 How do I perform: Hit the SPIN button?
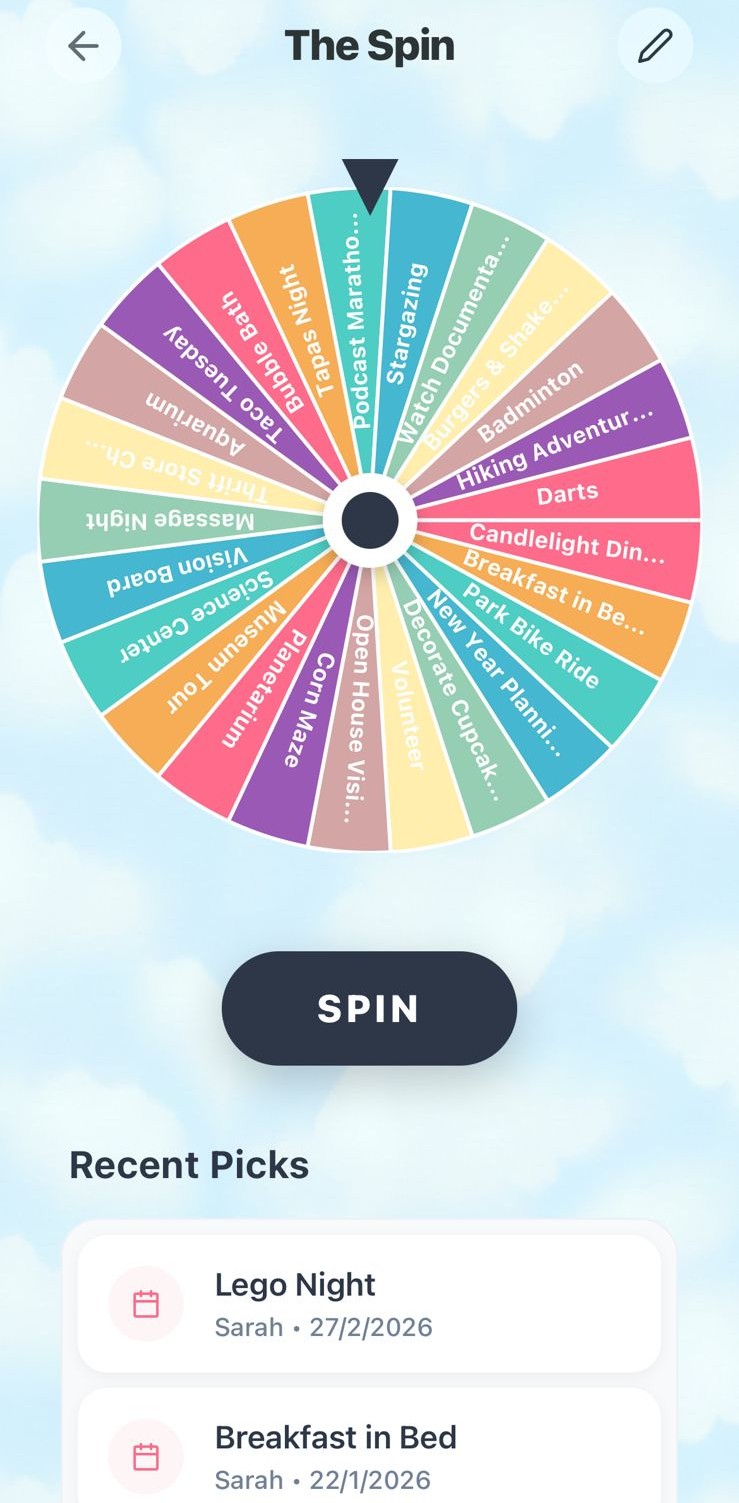pos(369,1008)
